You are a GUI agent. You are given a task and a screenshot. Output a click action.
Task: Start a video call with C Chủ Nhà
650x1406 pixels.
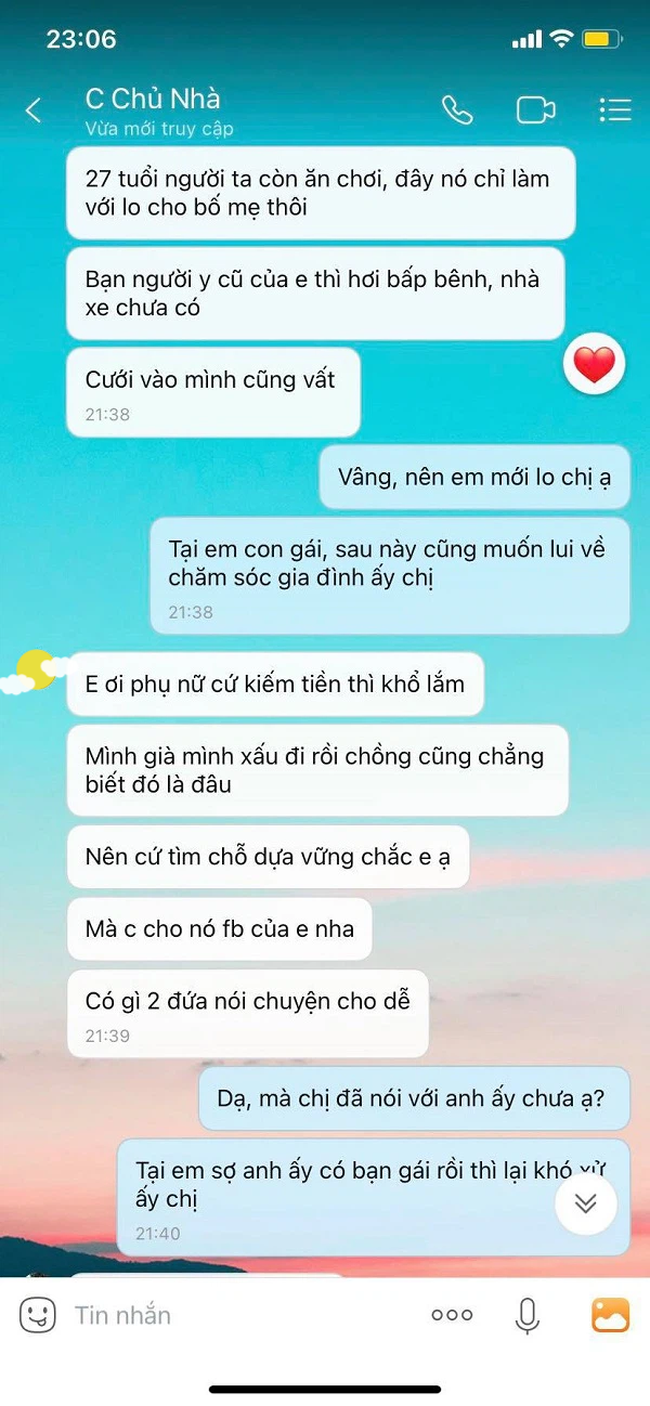pos(535,110)
